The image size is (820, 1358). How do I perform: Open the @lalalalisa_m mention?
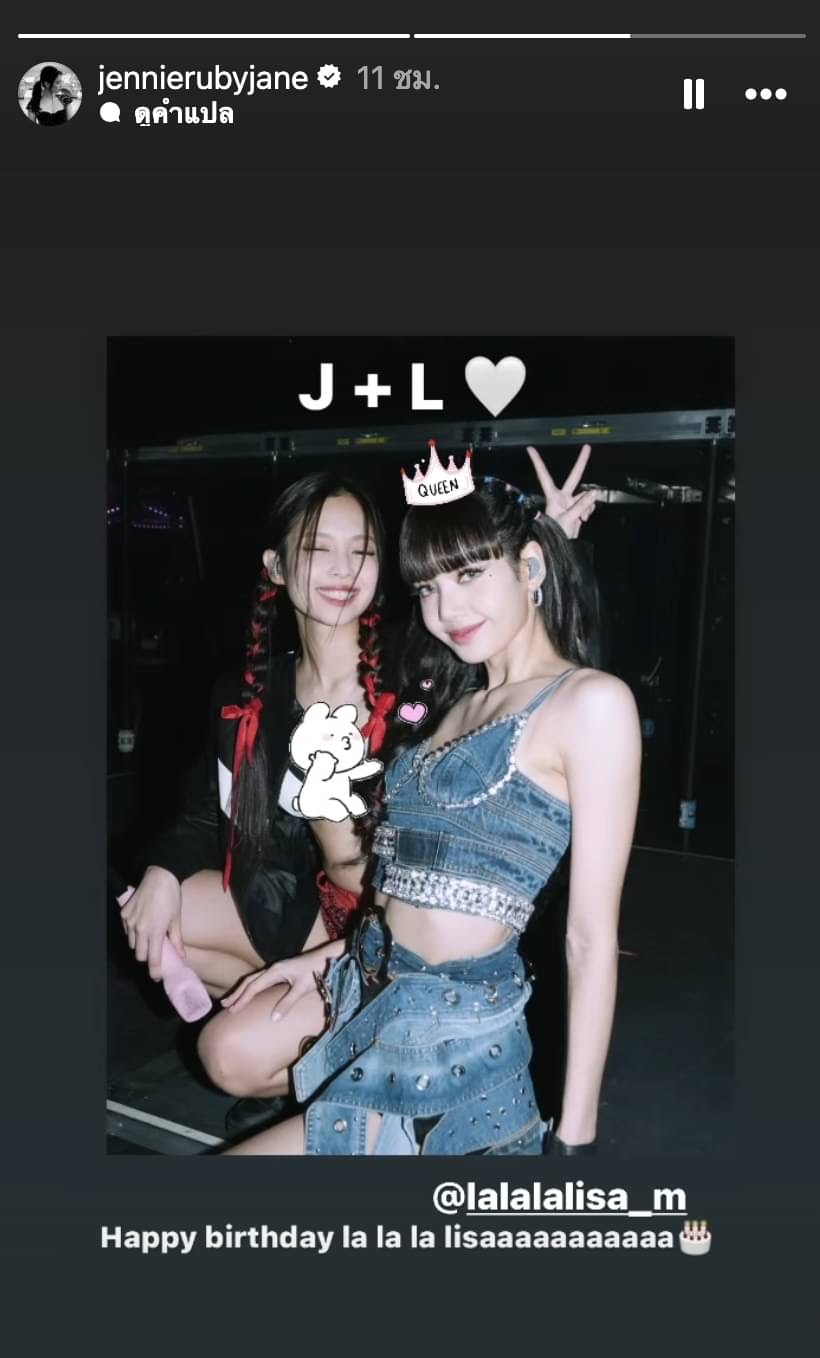(559, 1196)
